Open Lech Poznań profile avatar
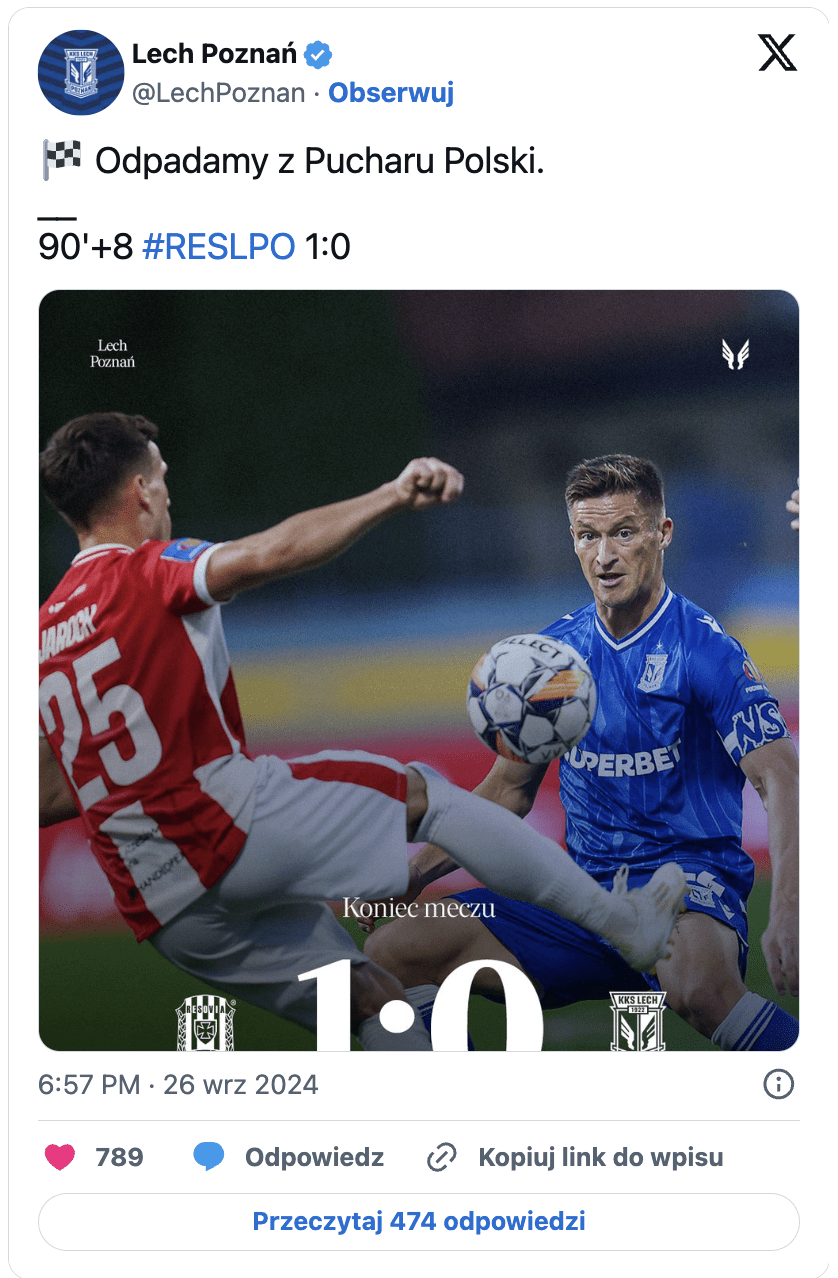This screenshot has width=838, height=1278. tap(80, 72)
